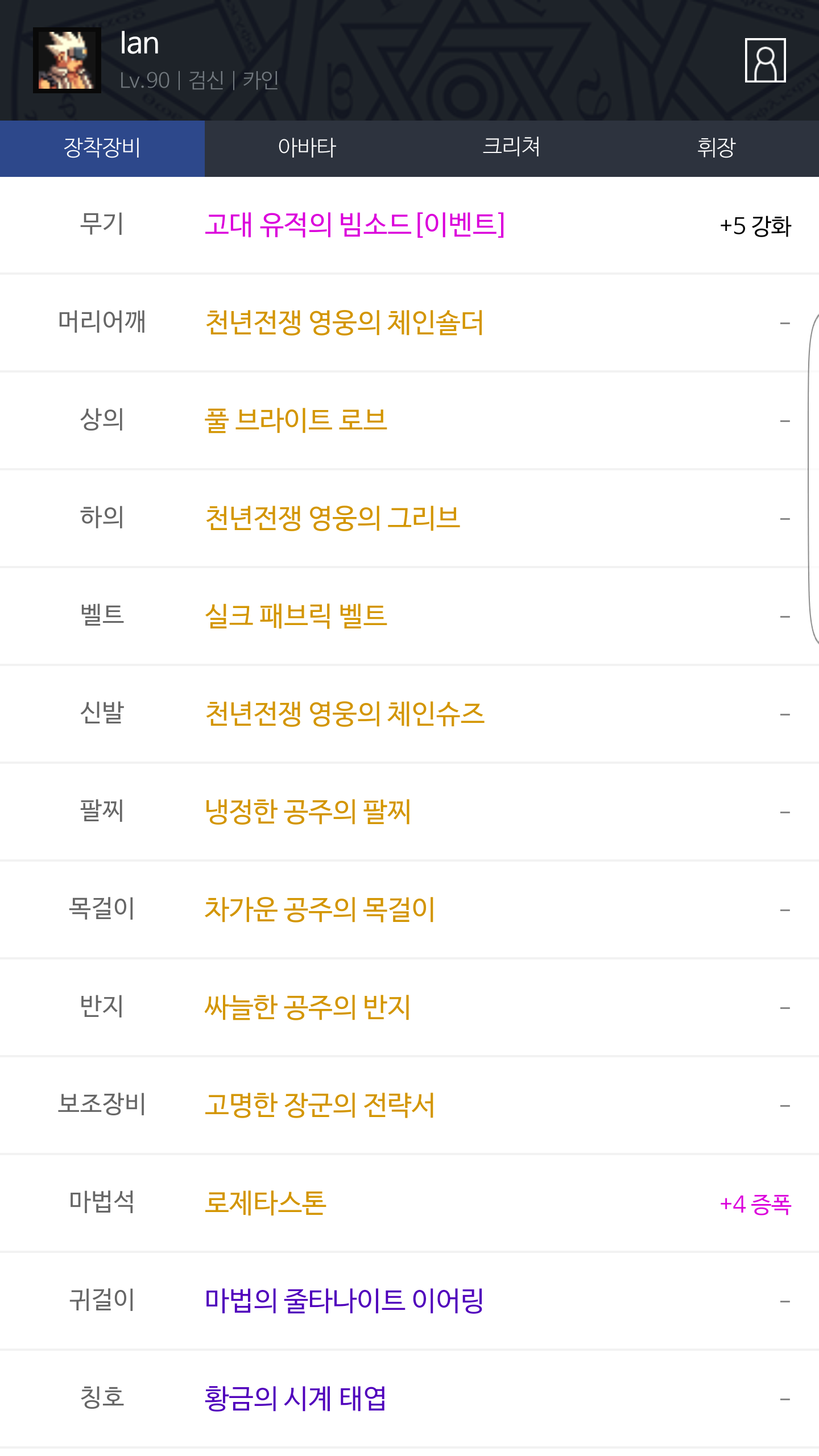
Task: Open 천년전쟁 영웅의 체인슈즈 details
Action: (x=345, y=714)
